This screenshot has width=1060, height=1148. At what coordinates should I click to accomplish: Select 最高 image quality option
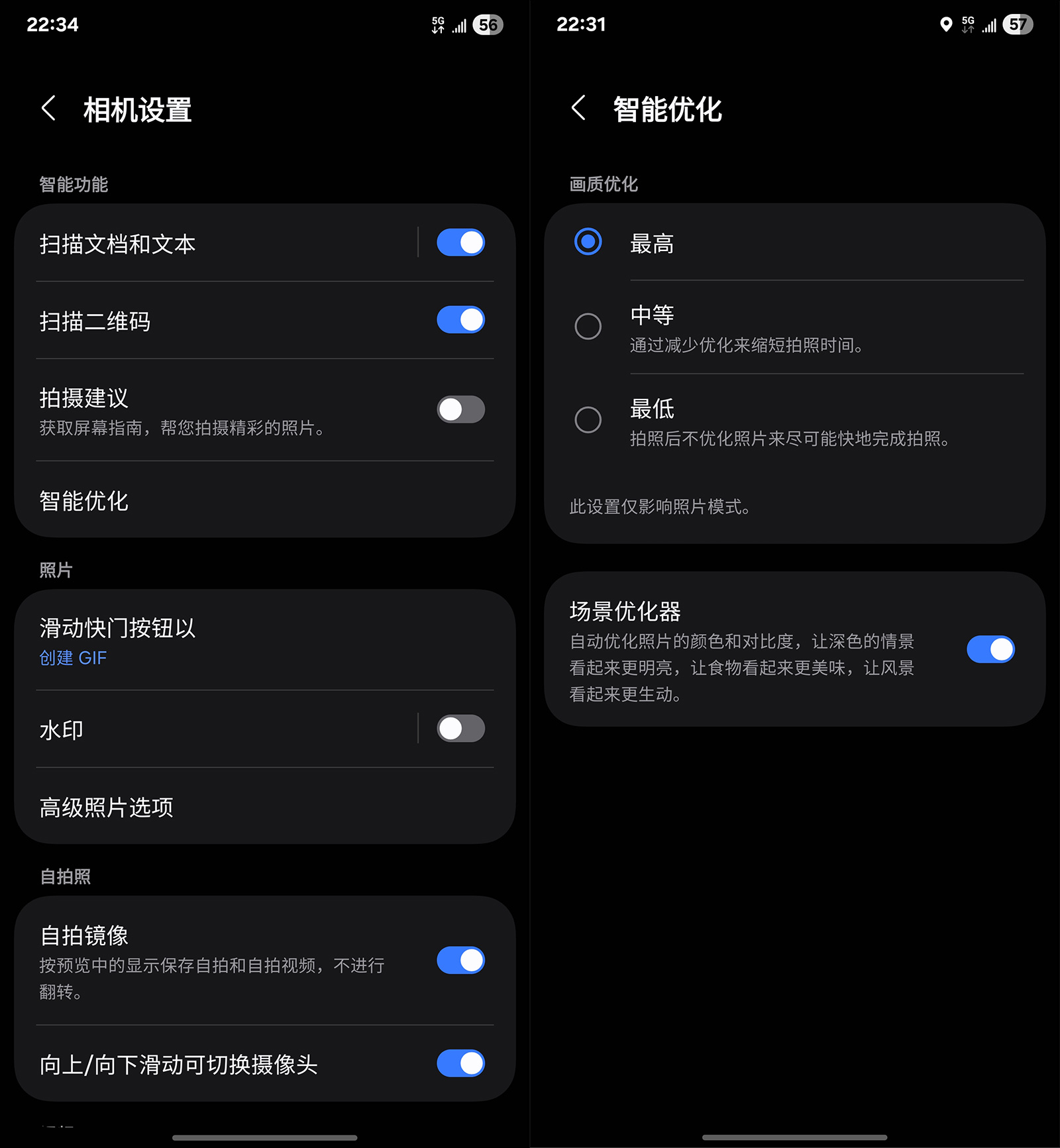588,242
